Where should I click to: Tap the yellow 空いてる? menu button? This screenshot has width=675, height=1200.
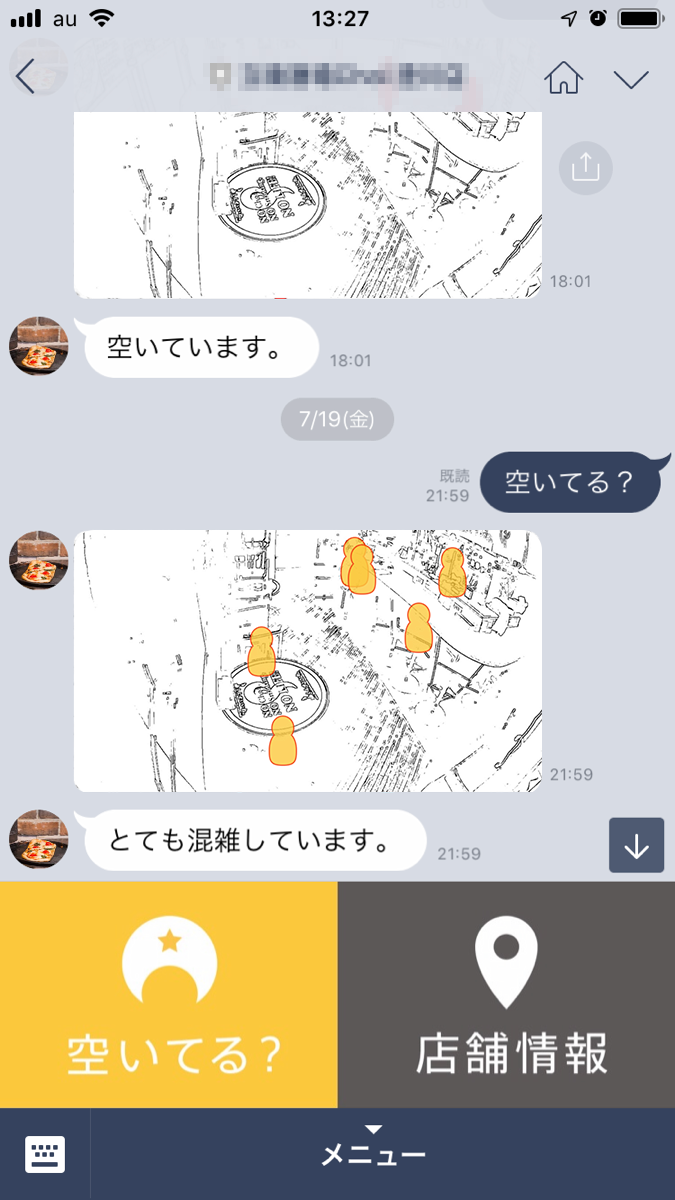coord(169,995)
